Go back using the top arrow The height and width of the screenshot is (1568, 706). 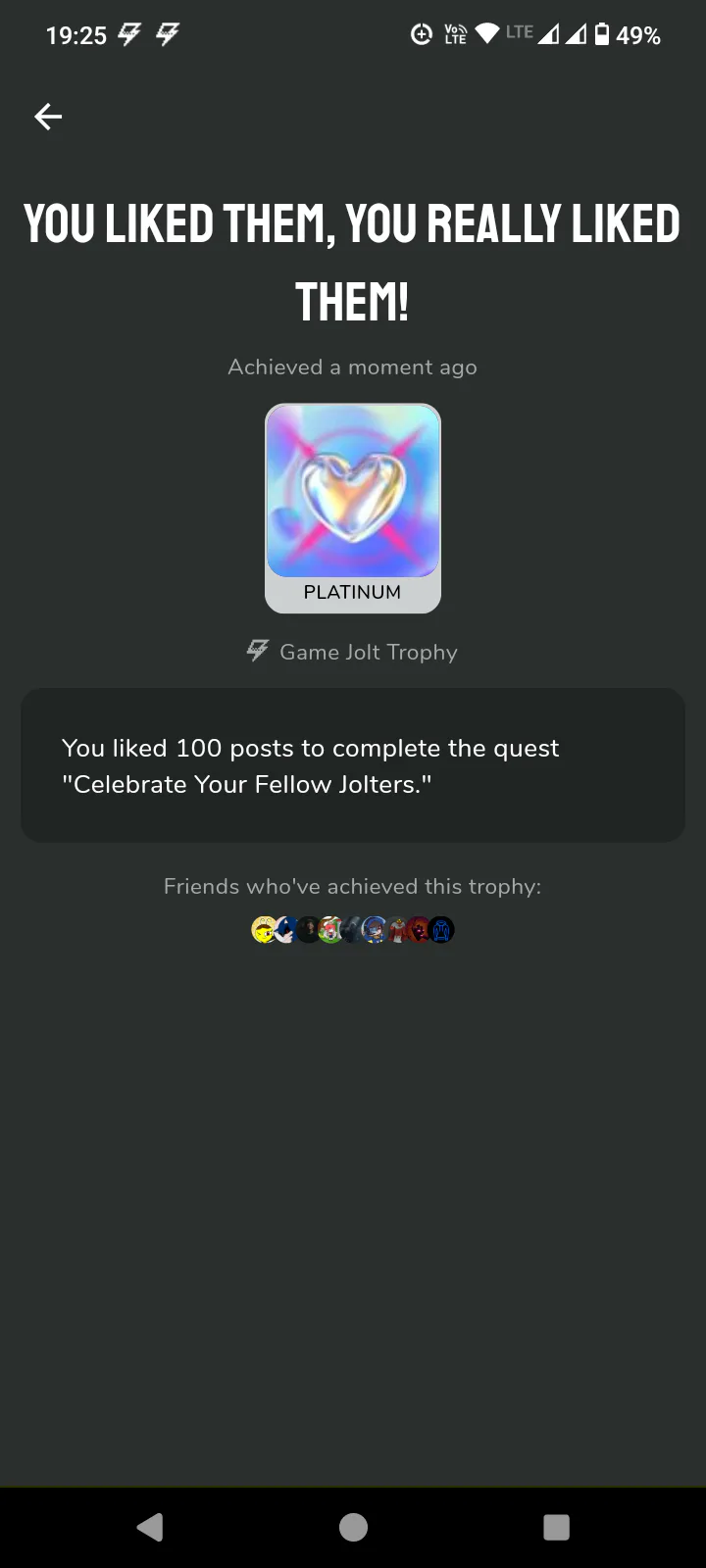tap(48, 117)
